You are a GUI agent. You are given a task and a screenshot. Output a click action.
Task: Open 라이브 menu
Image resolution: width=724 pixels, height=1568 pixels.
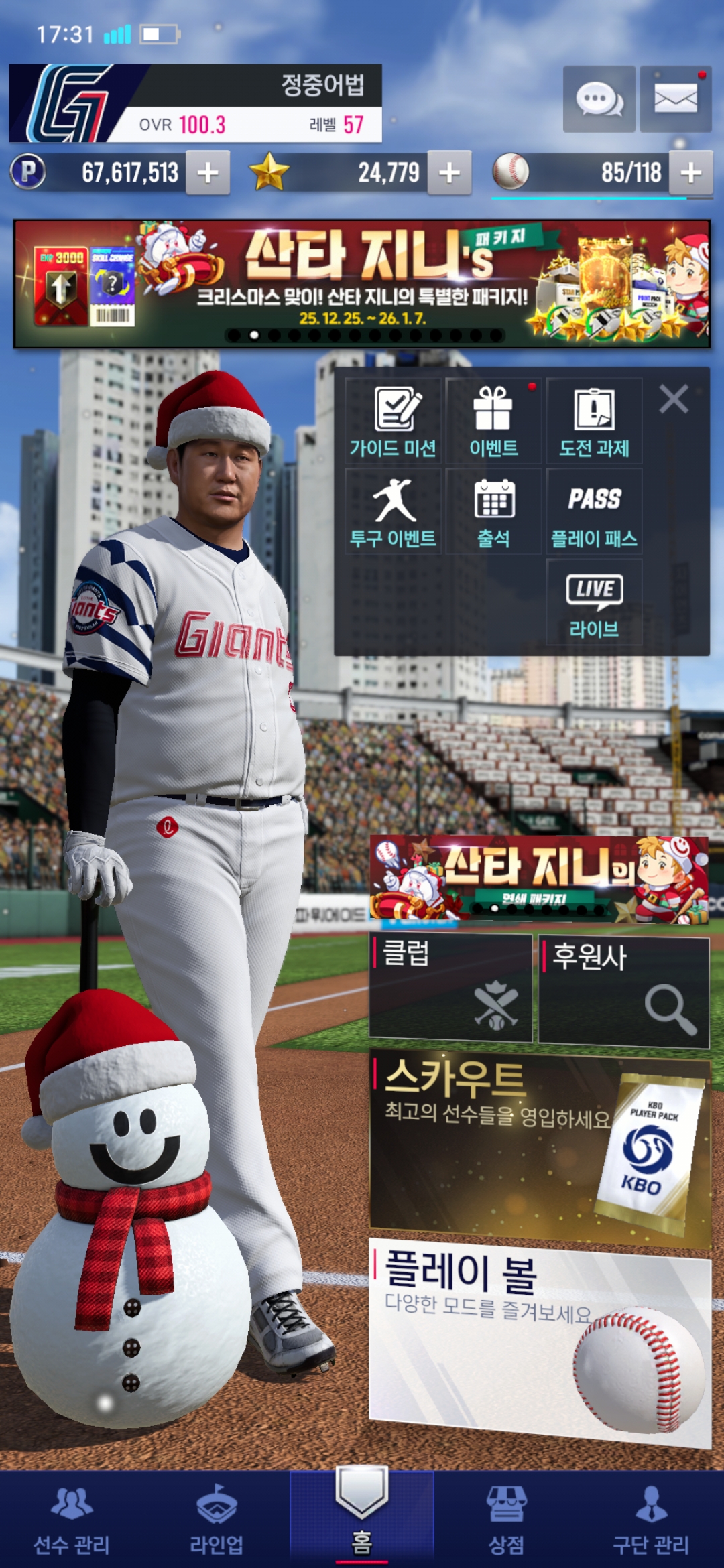point(594,602)
